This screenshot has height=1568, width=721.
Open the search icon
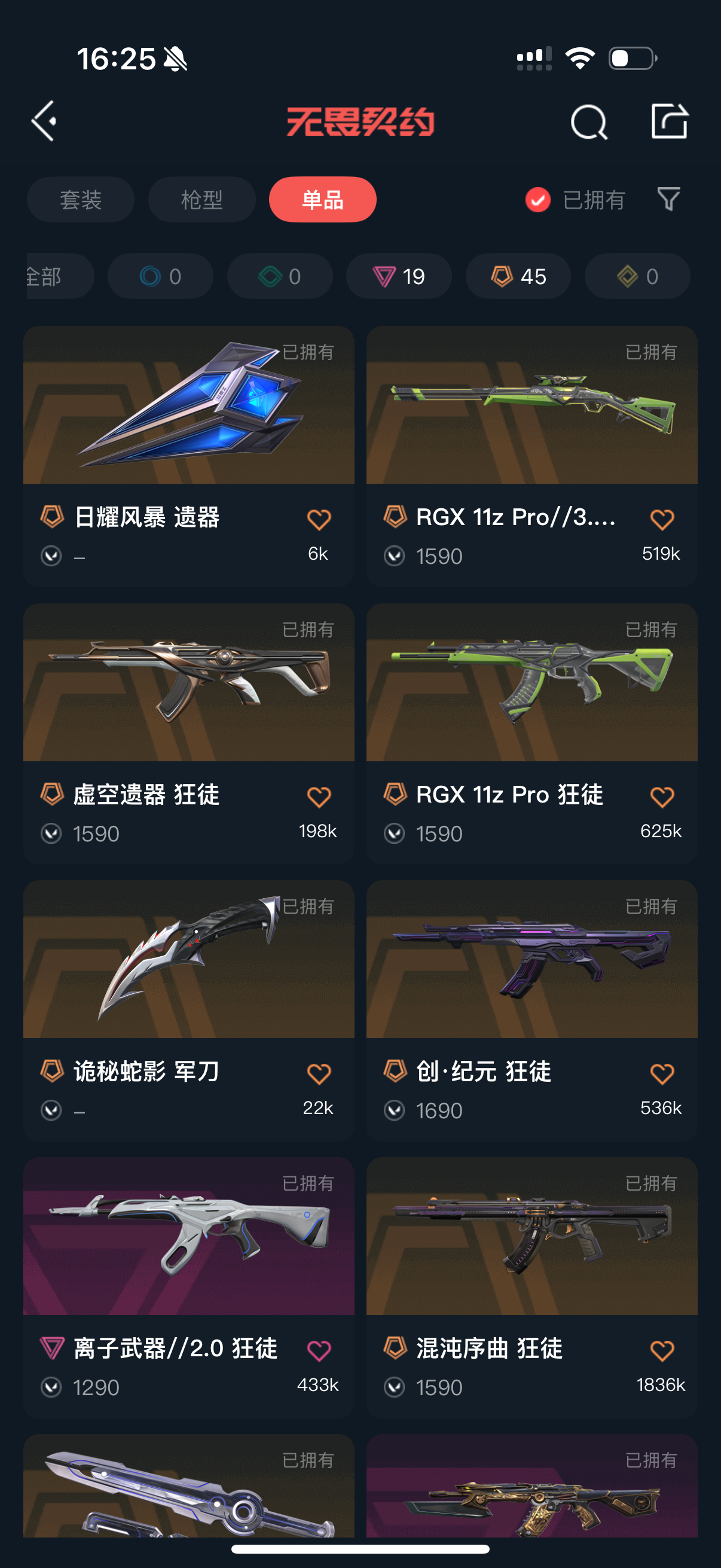pos(588,122)
